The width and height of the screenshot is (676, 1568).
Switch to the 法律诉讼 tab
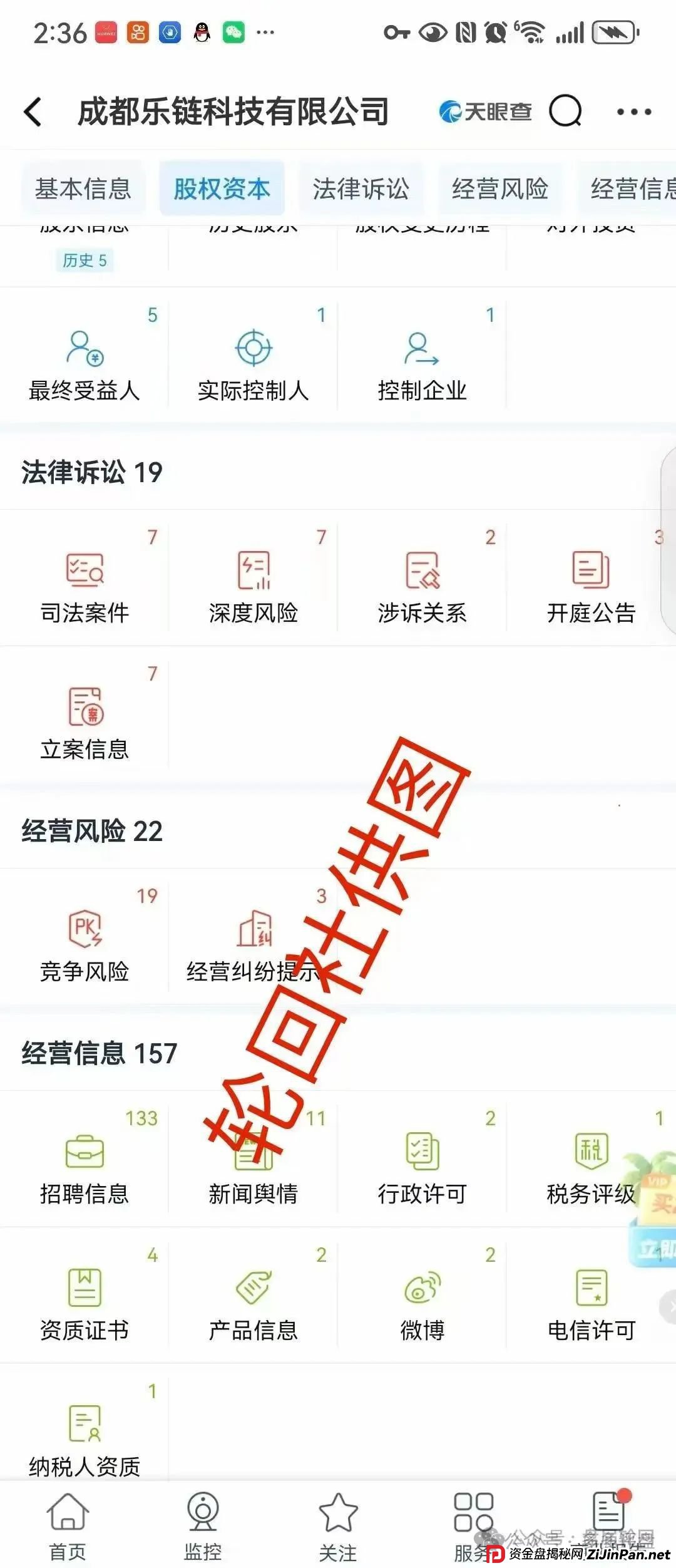click(362, 188)
